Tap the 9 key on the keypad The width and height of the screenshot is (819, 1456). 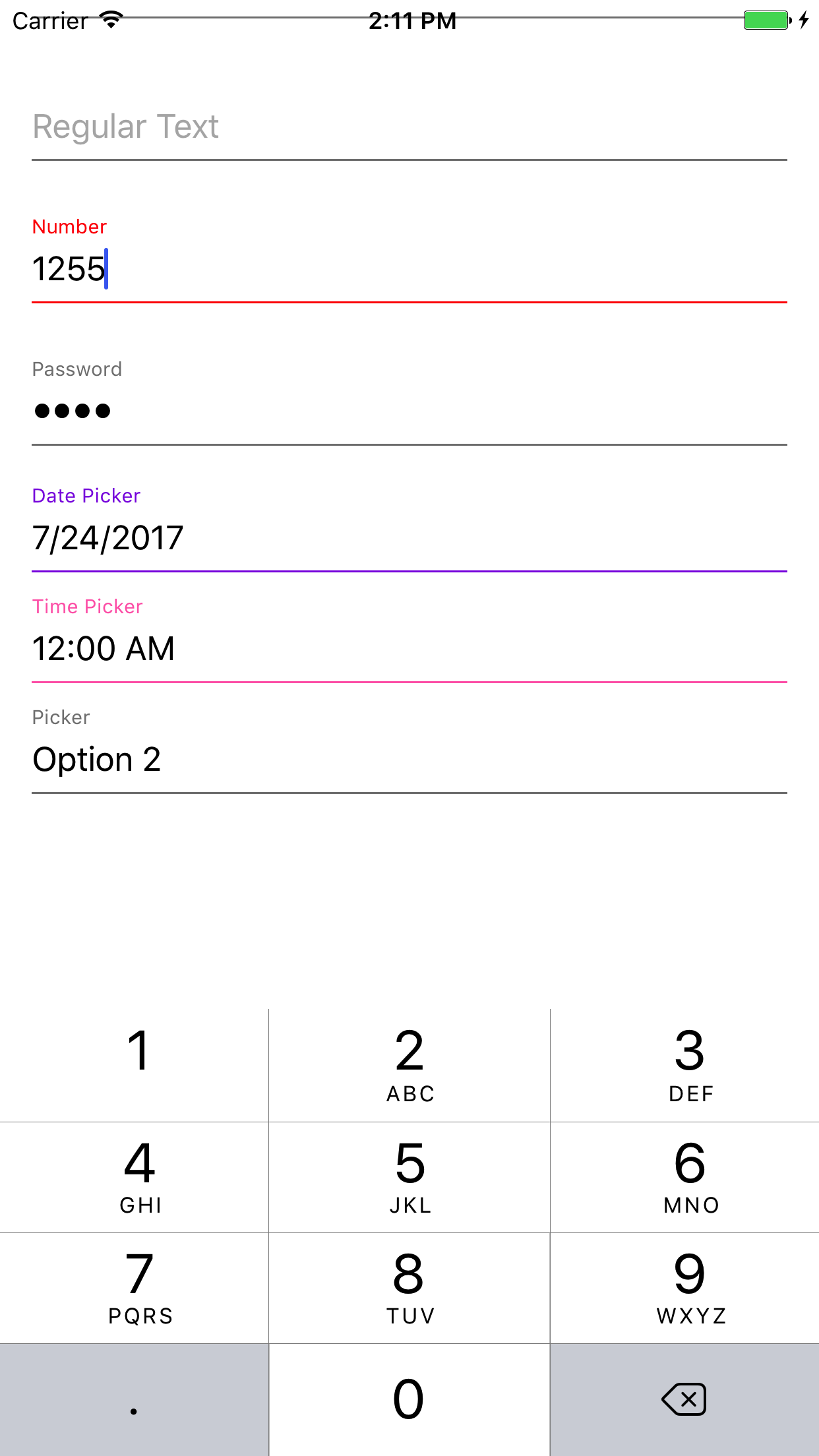(x=684, y=1288)
